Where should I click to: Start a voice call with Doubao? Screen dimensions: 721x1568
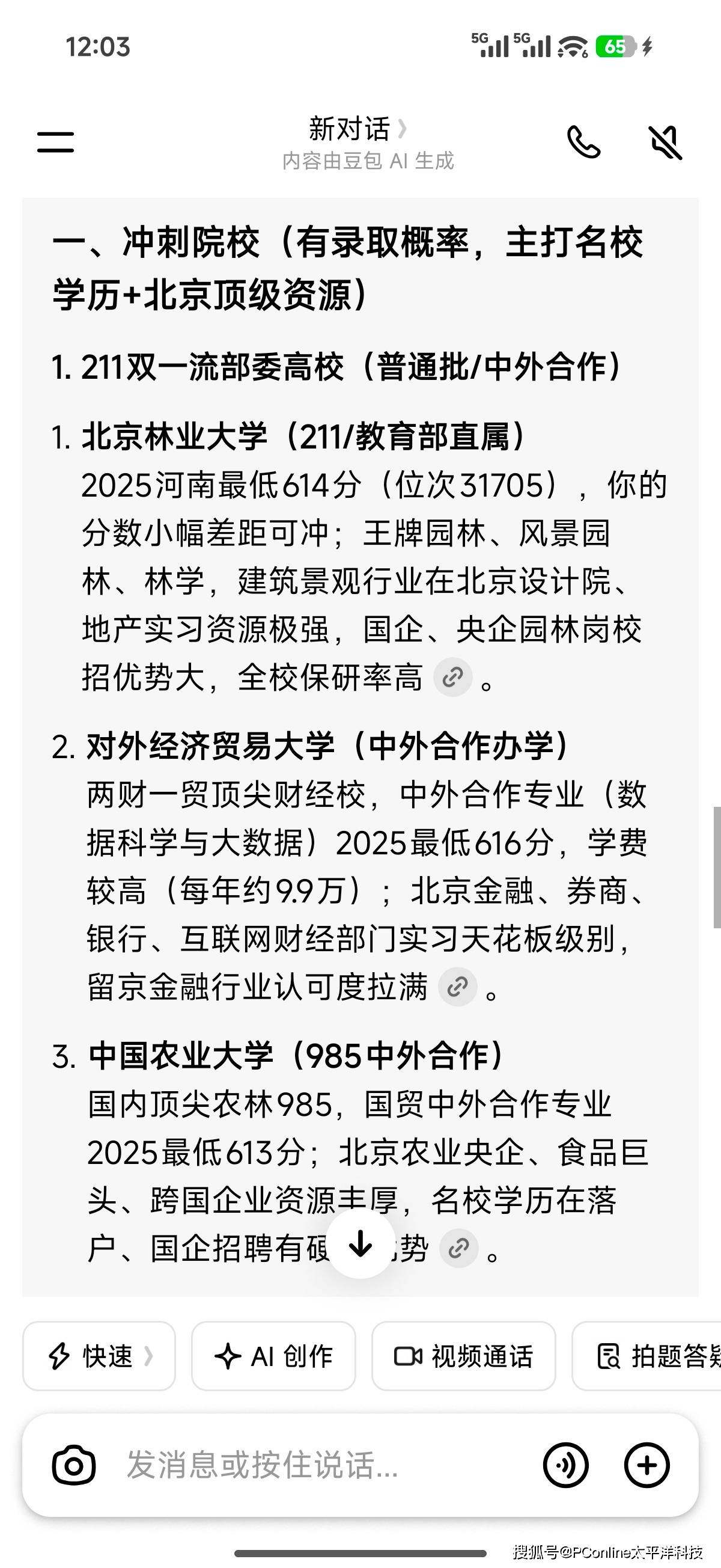click(x=583, y=142)
